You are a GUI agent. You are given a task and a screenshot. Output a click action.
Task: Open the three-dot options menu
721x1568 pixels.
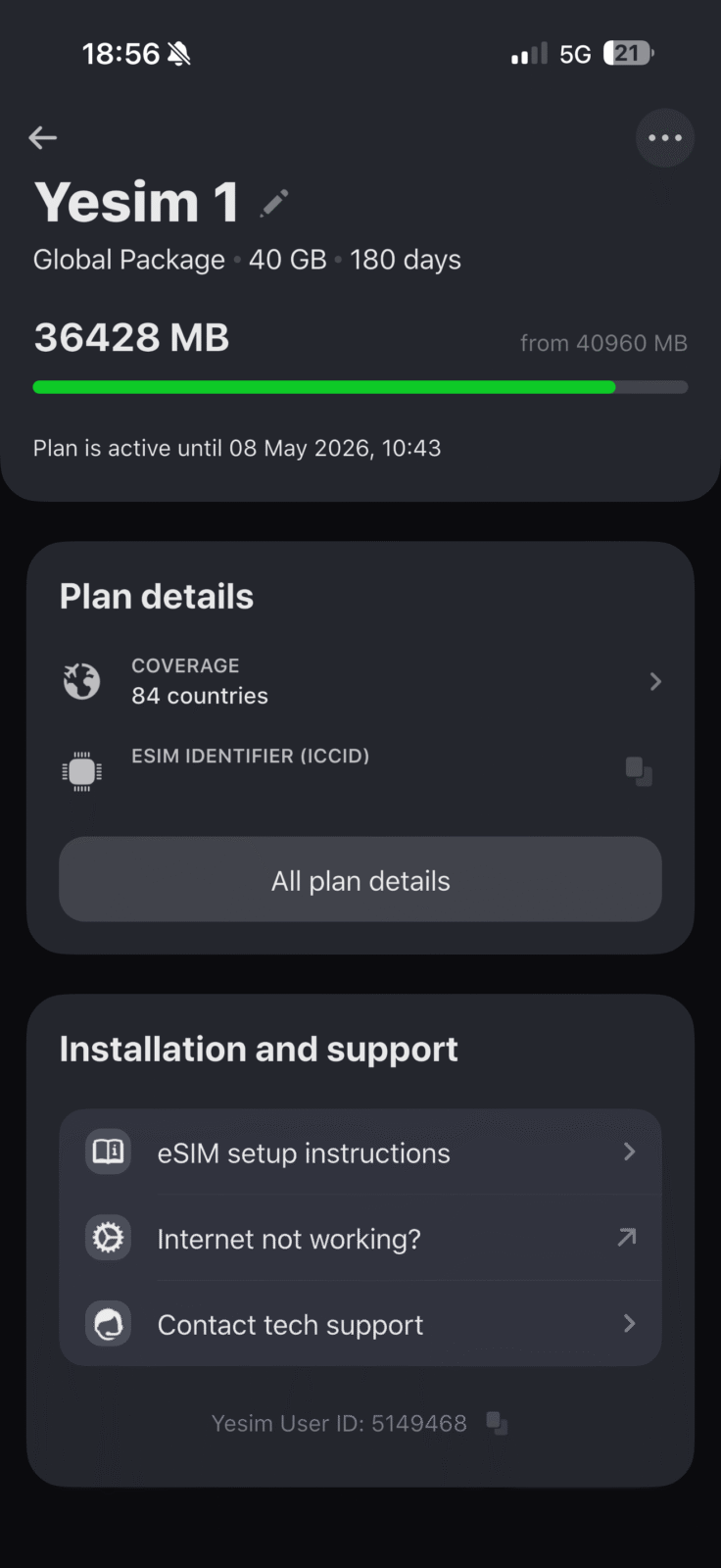pos(665,138)
